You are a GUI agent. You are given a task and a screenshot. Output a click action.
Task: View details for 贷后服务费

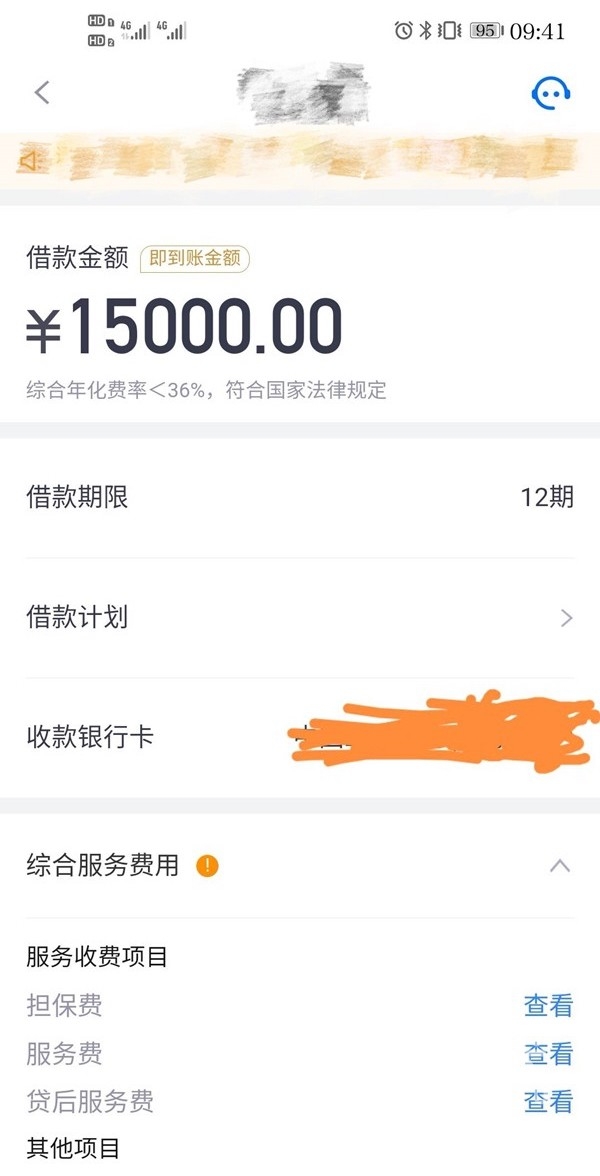pos(548,1102)
